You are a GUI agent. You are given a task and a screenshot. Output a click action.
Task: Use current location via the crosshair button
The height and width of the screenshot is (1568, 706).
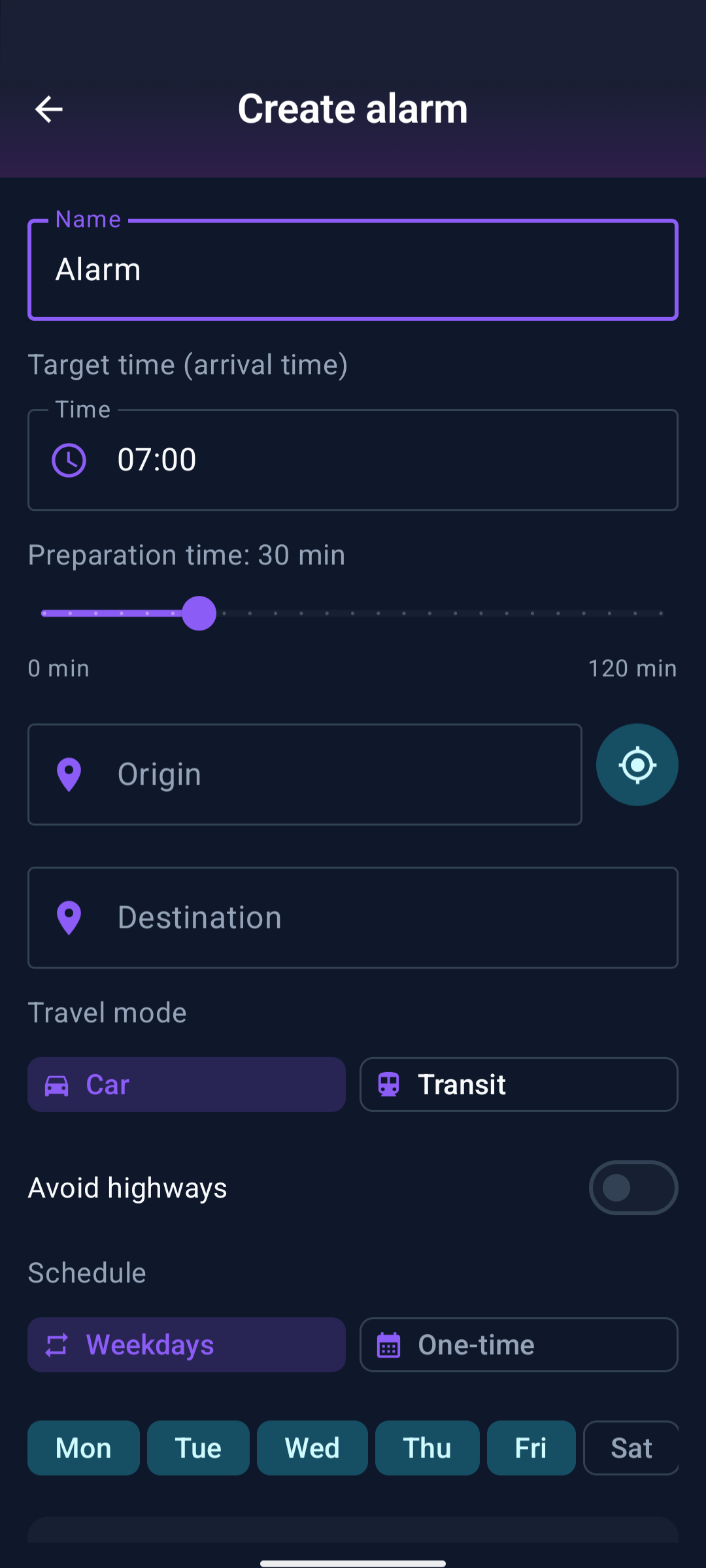click(x=637, y=764)
